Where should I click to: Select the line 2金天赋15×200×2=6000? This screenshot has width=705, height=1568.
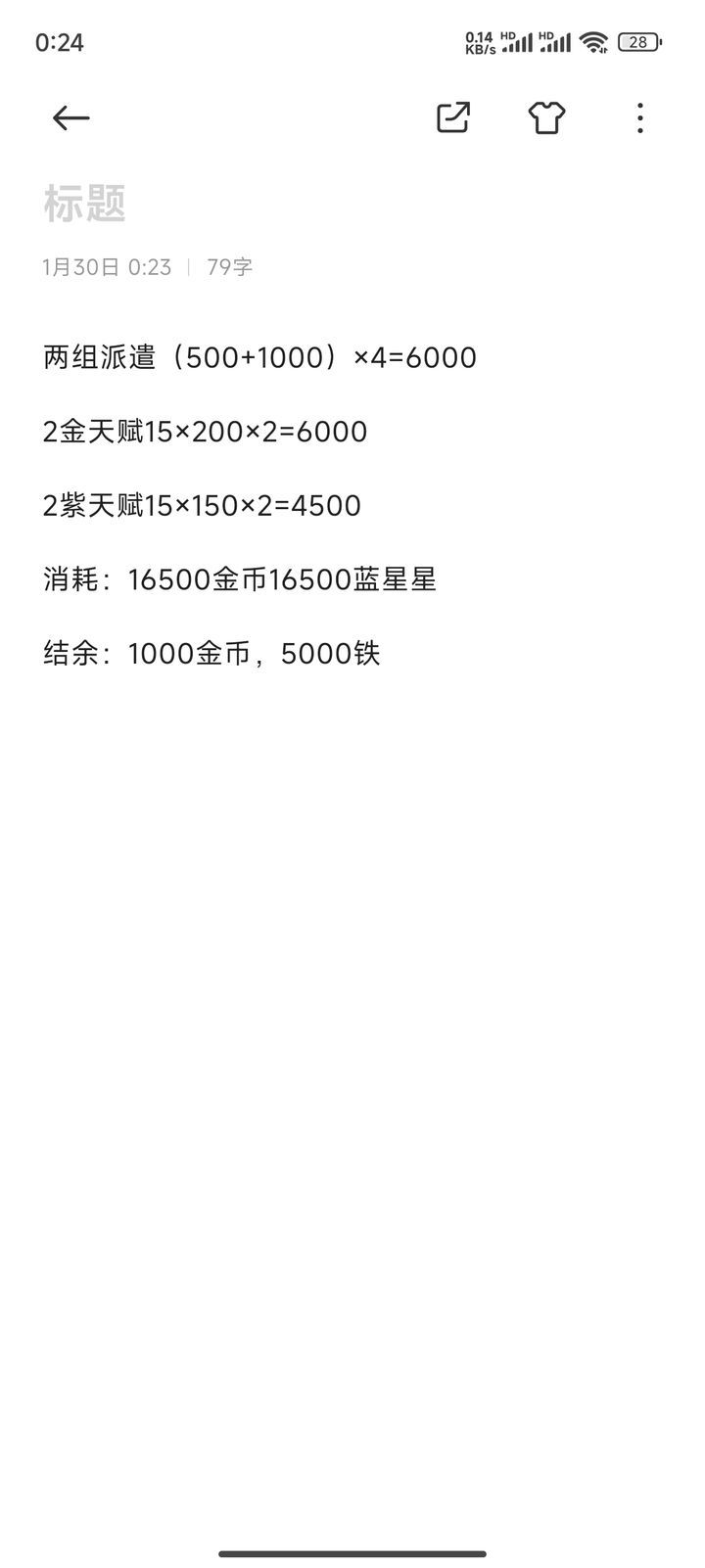point(204,431)
